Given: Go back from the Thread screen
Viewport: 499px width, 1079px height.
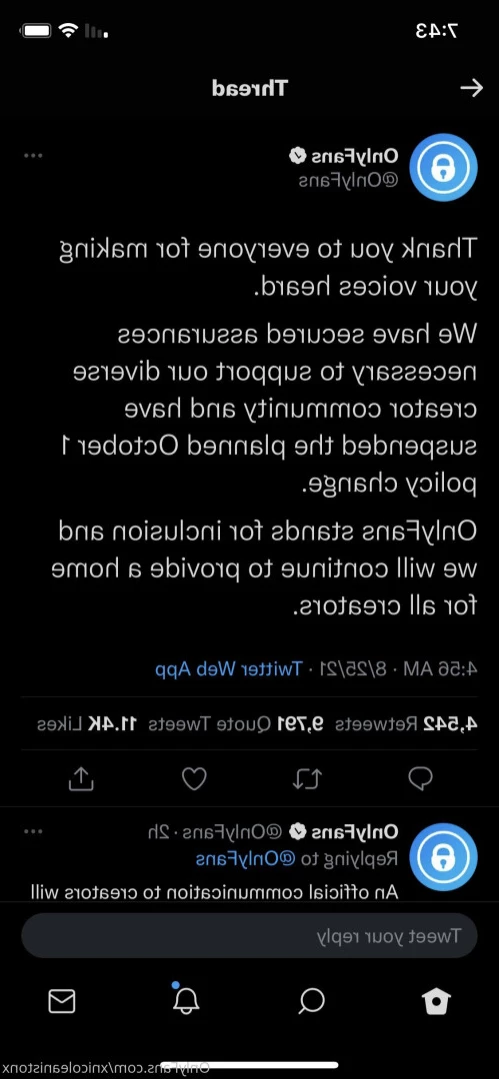Looking at the screenshot, I should click(x=471, y=88).
